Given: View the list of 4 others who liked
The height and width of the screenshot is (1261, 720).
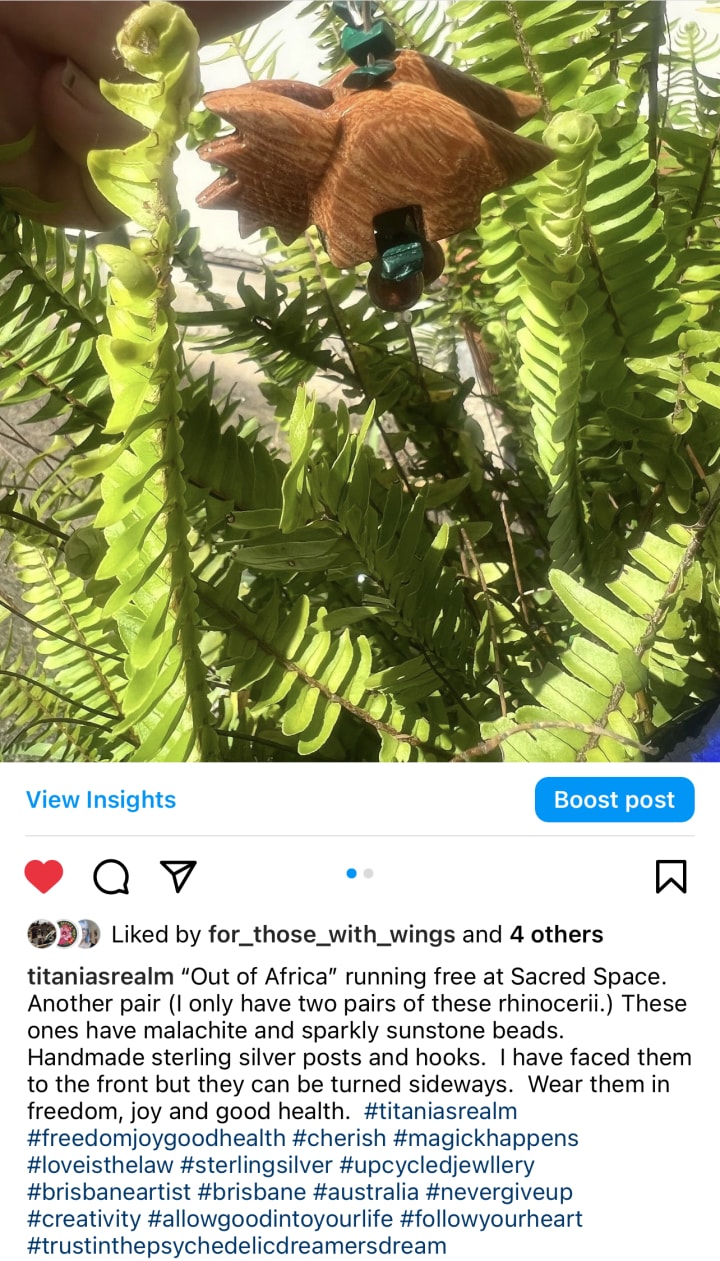Looking at the screenshot, I should pos(556,935).
